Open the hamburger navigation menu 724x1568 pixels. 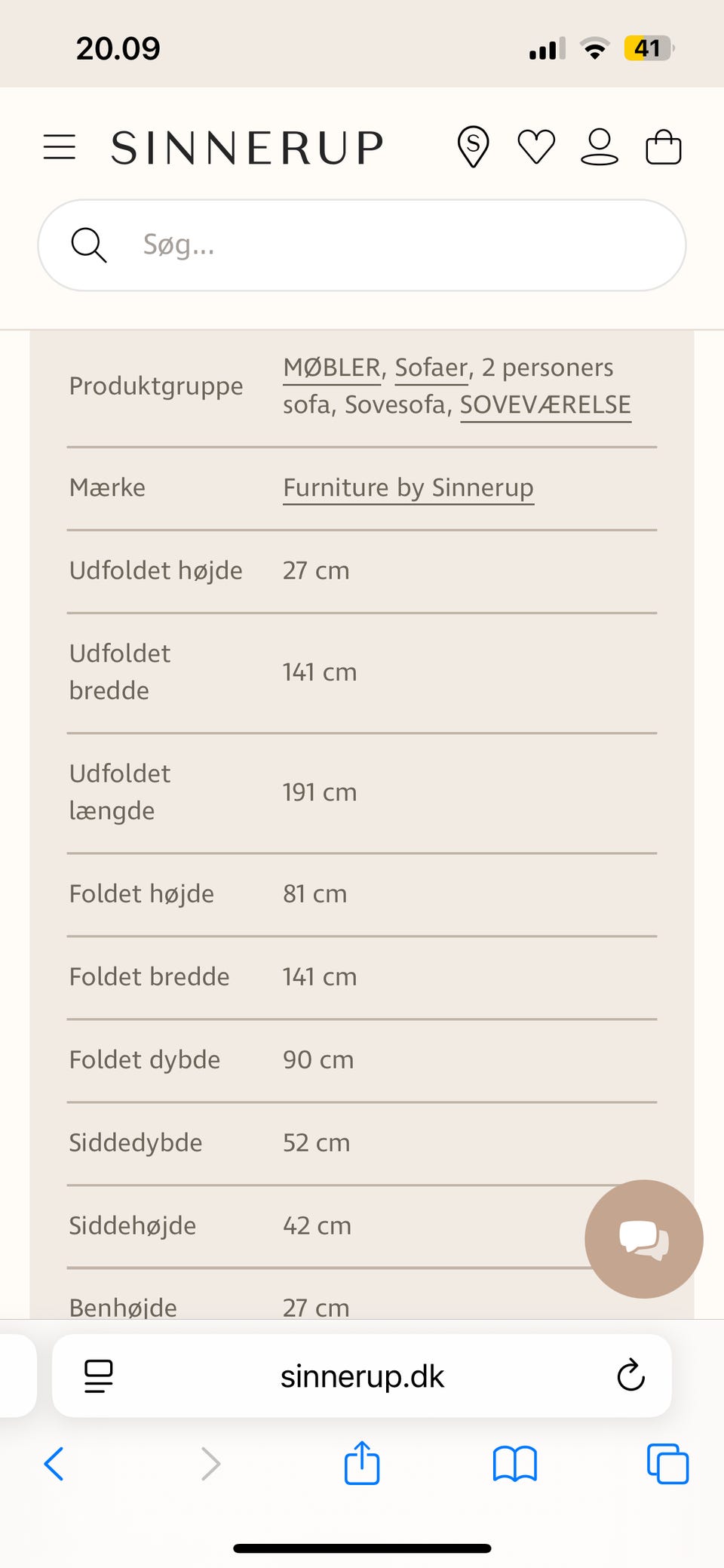[60, 146]
